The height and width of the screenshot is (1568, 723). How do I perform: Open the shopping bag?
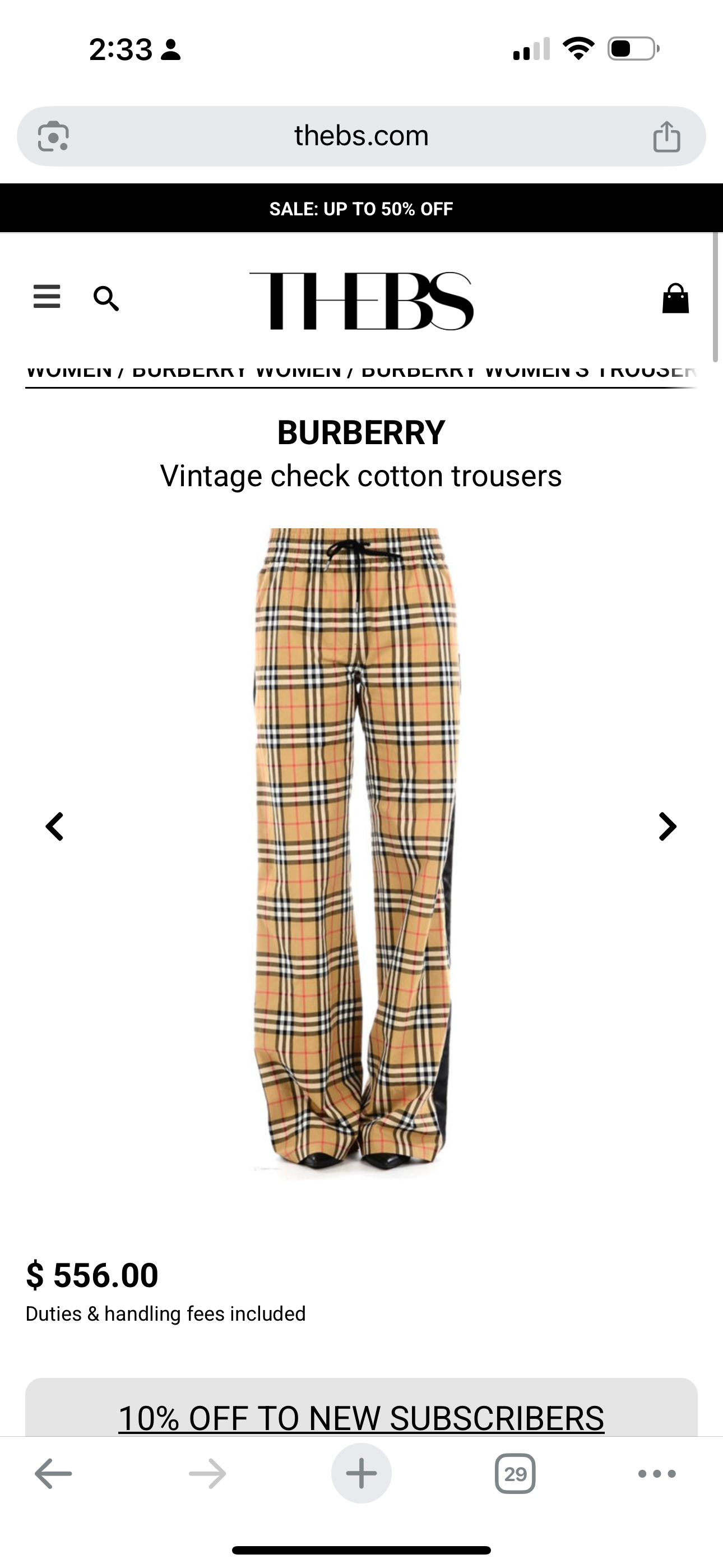675,298
